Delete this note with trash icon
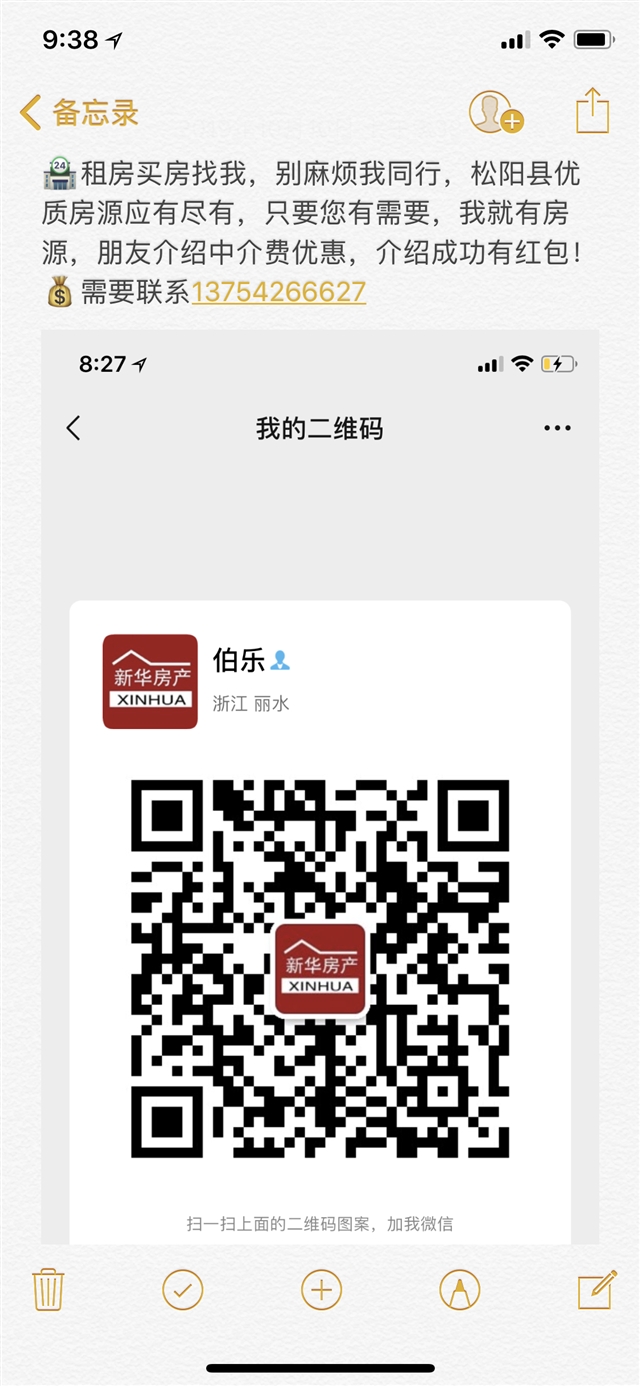640x1386 pixels. point(48,1289)
